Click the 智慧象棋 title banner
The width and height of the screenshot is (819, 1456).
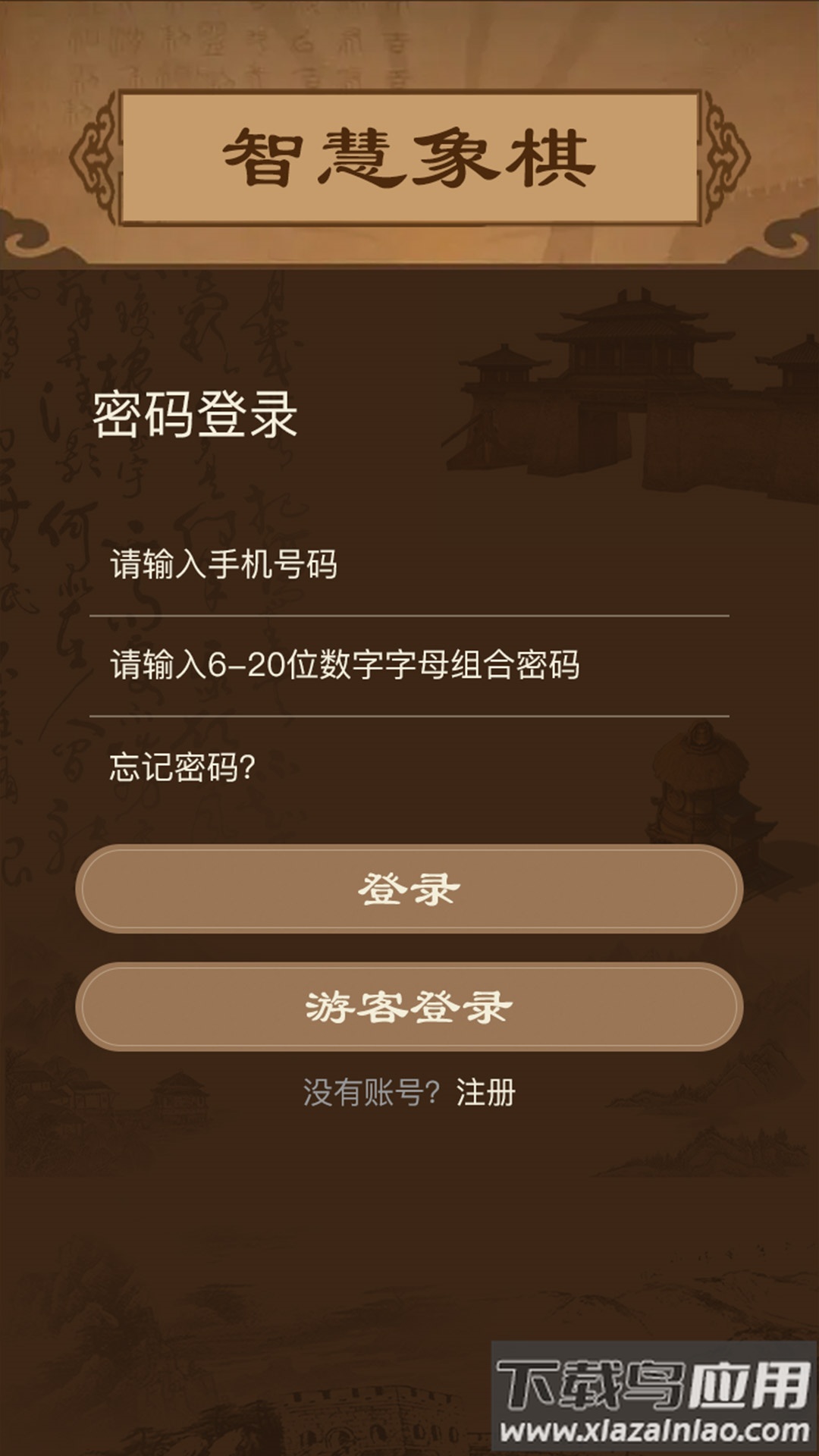pos(409,157)
